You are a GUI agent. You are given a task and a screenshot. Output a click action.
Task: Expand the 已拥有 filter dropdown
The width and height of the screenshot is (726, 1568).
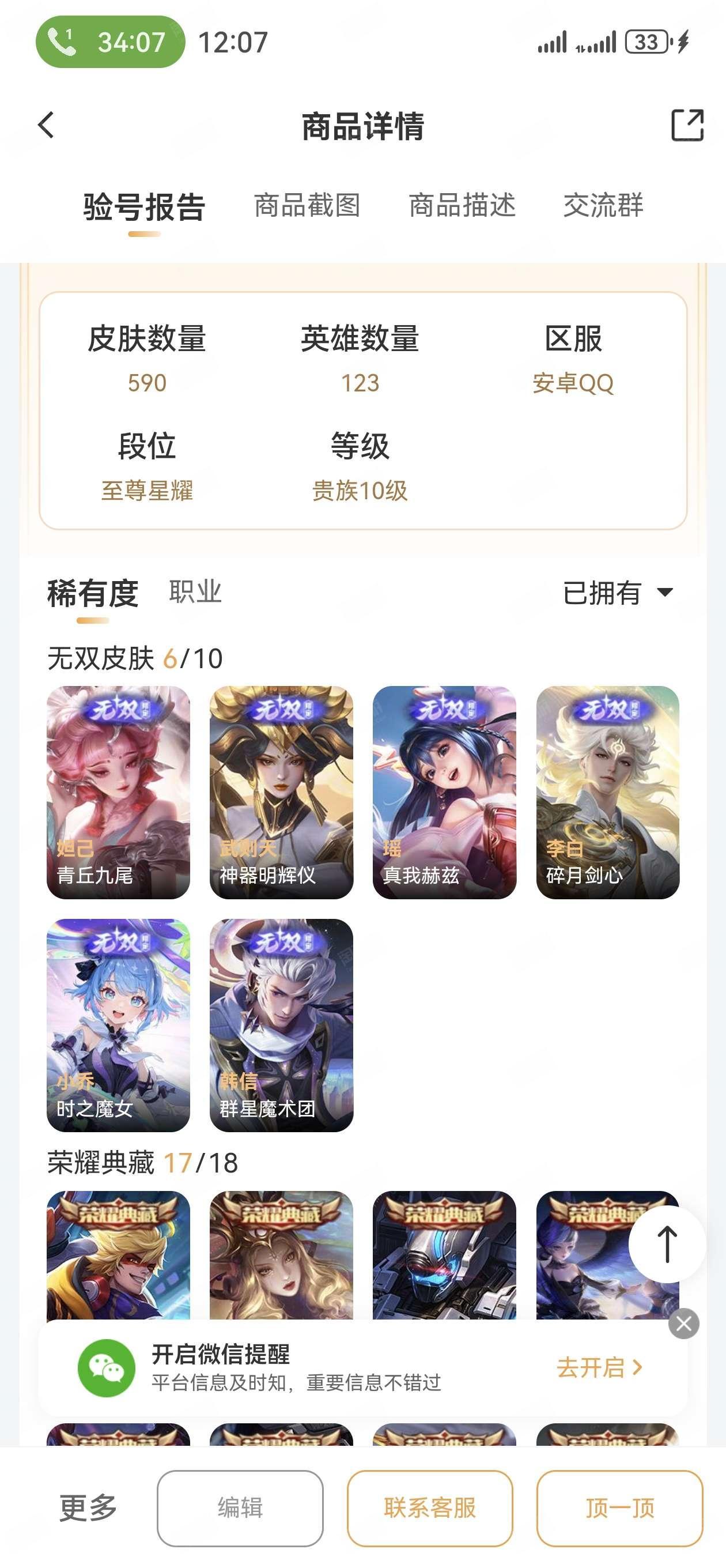[617, 592]
